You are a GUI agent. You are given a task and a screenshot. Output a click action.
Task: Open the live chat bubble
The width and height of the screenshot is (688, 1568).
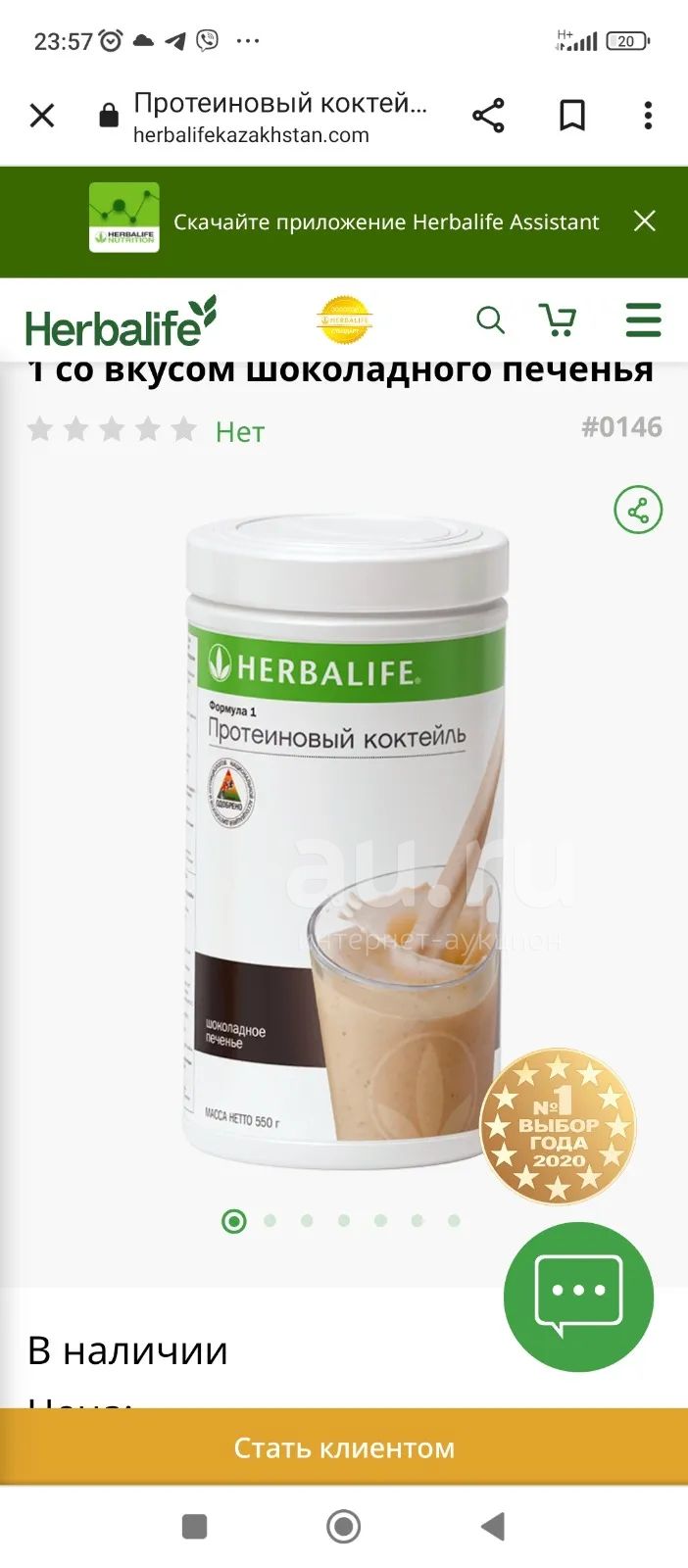pyautogui.click(x=578, y=1297)
